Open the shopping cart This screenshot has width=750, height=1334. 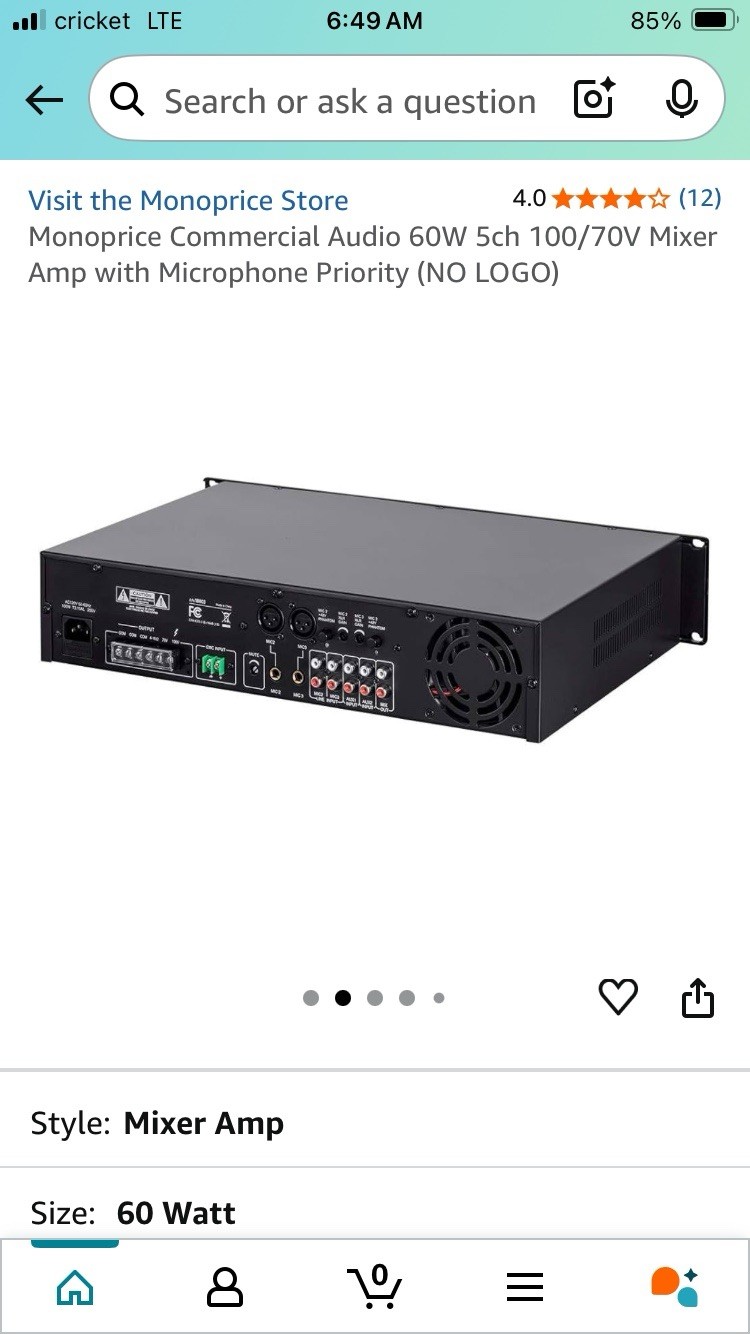point(375,1287)
